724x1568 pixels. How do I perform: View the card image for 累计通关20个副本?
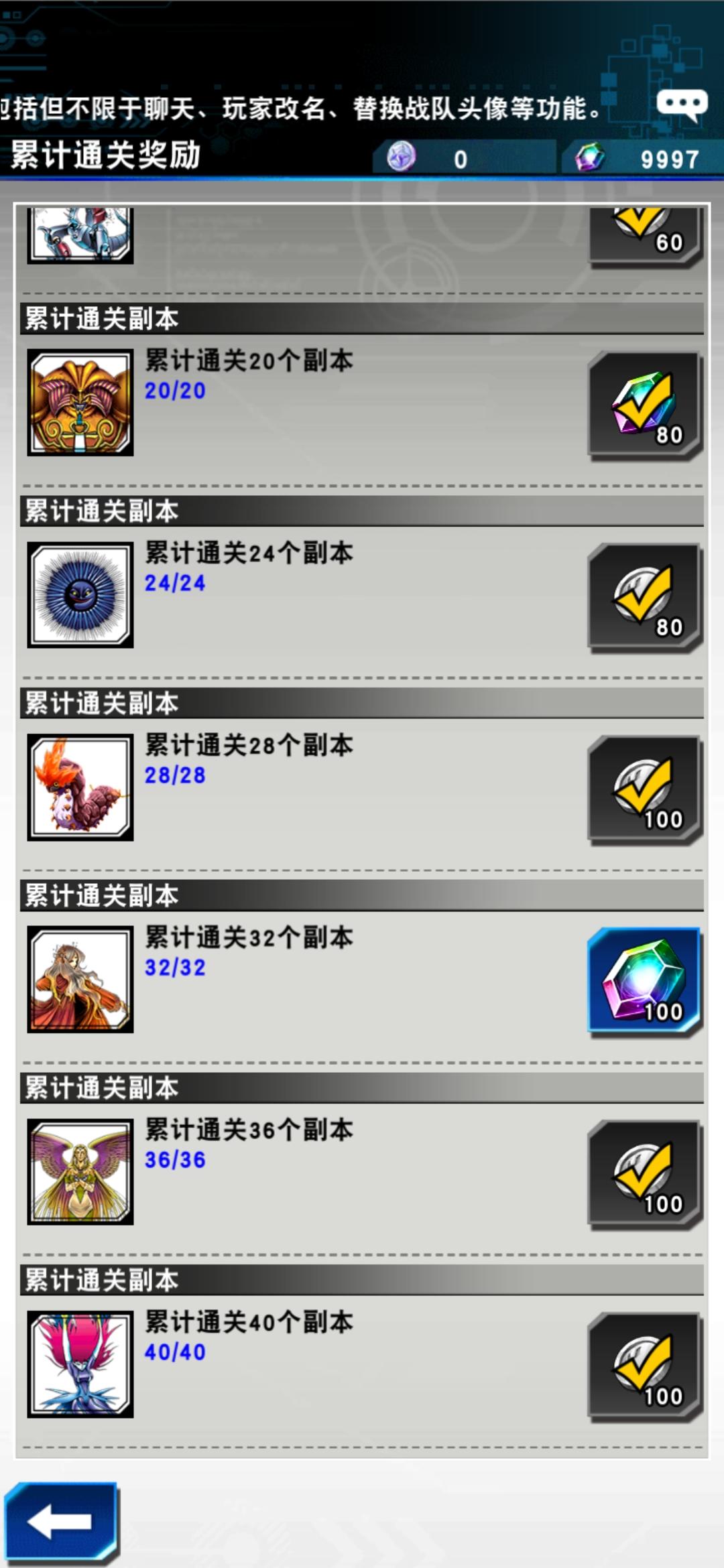pyautogui.click(x=80, y=403)
